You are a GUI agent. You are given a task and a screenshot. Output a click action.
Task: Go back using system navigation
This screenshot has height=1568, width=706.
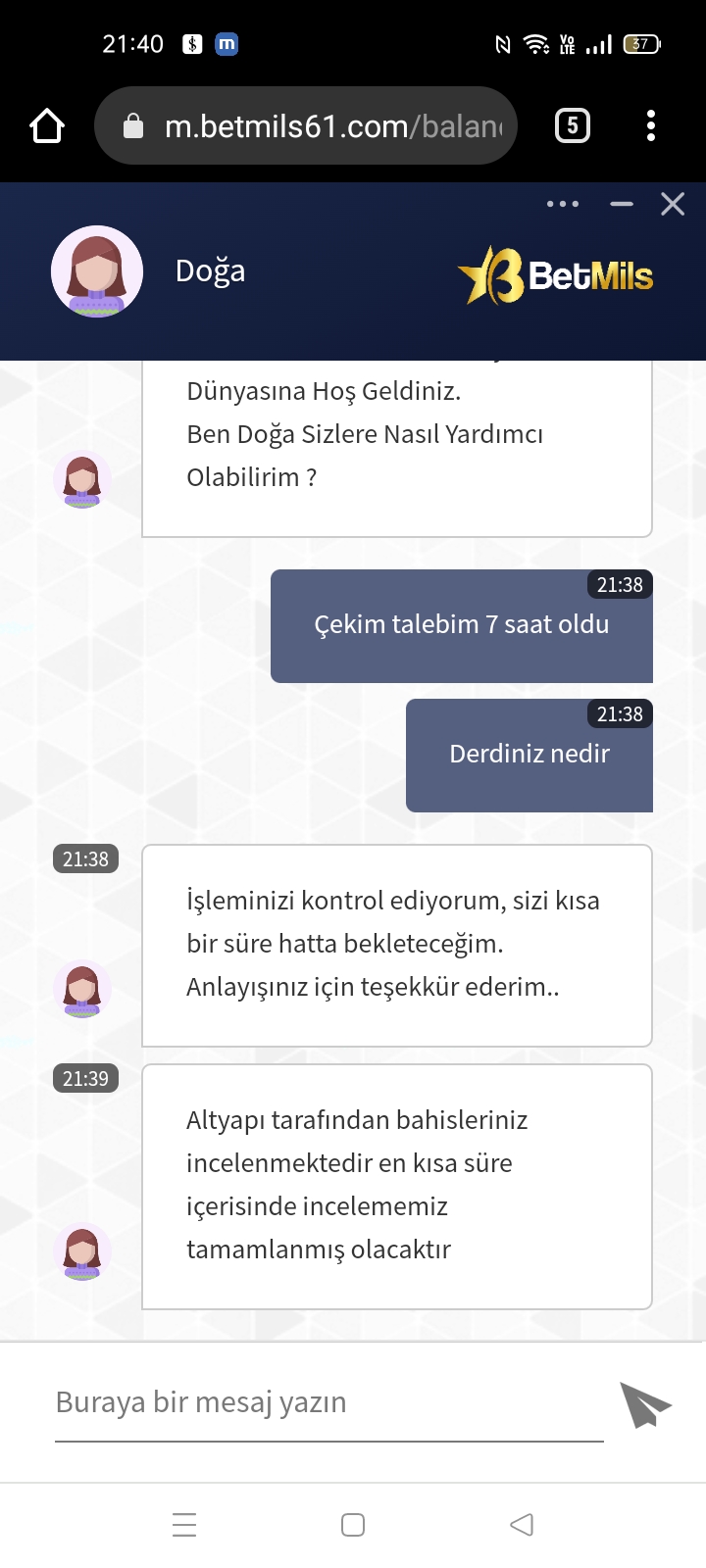(522, 1525)
